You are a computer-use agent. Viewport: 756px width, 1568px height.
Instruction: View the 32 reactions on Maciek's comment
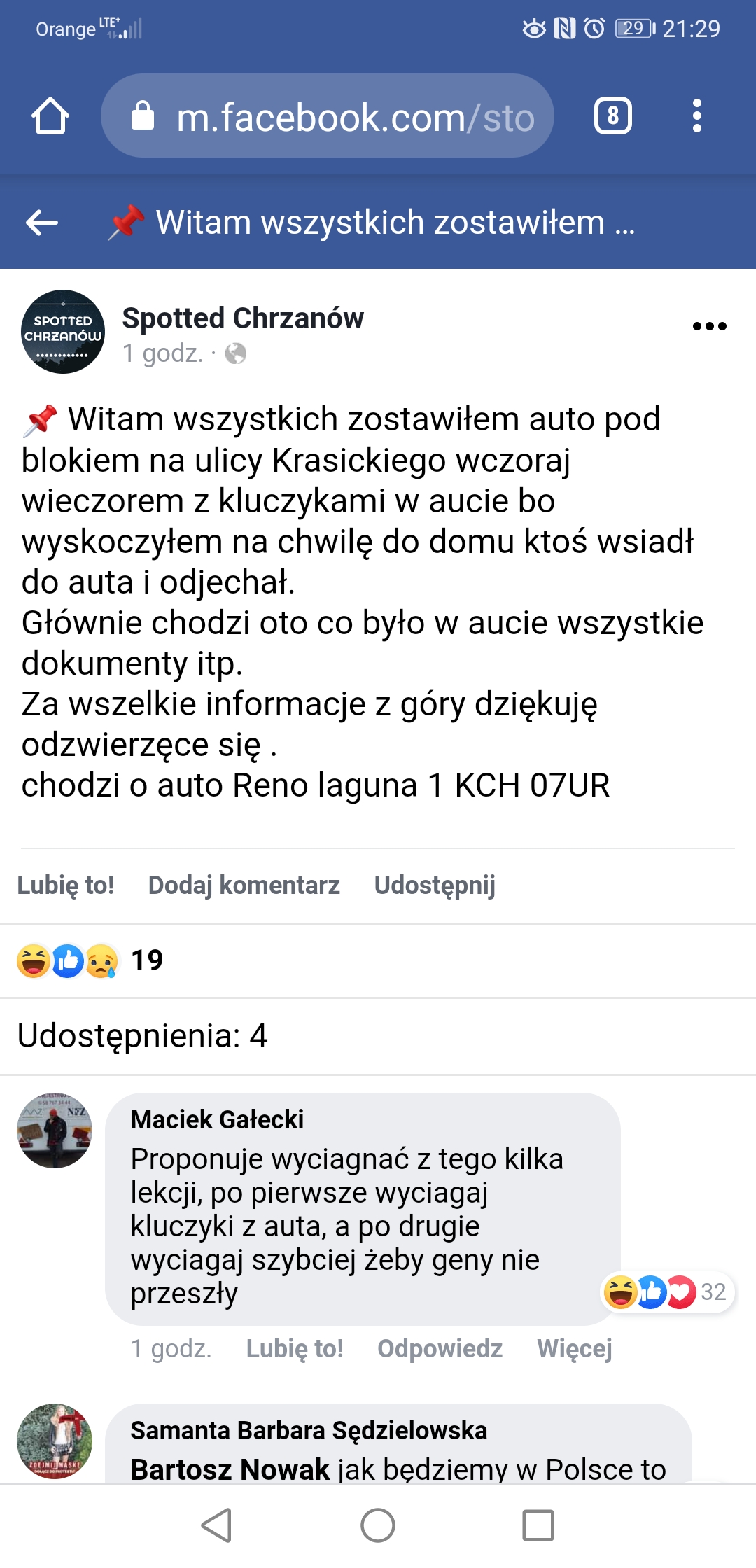(667, 1291)
